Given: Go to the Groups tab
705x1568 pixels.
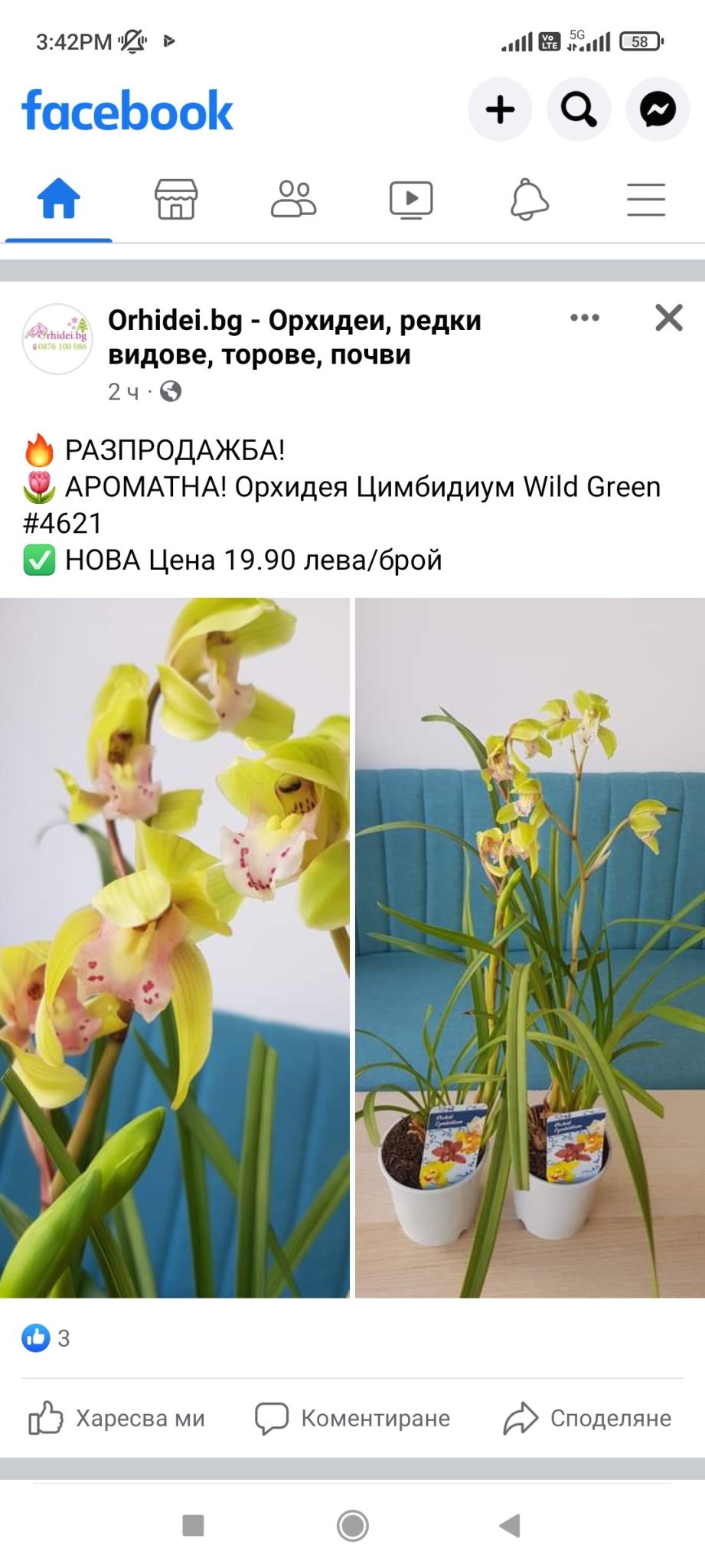Looking at the screenshot, I should point(293,200).
